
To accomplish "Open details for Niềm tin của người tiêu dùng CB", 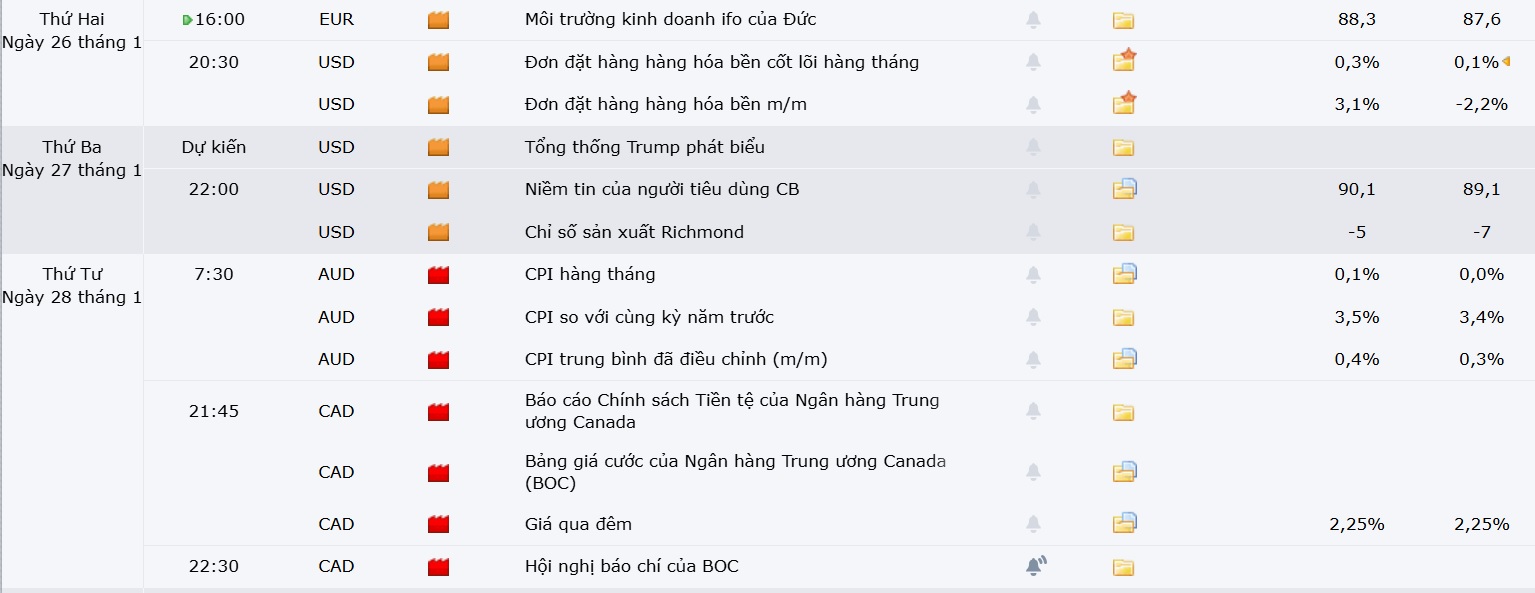I will [1124, 189].
